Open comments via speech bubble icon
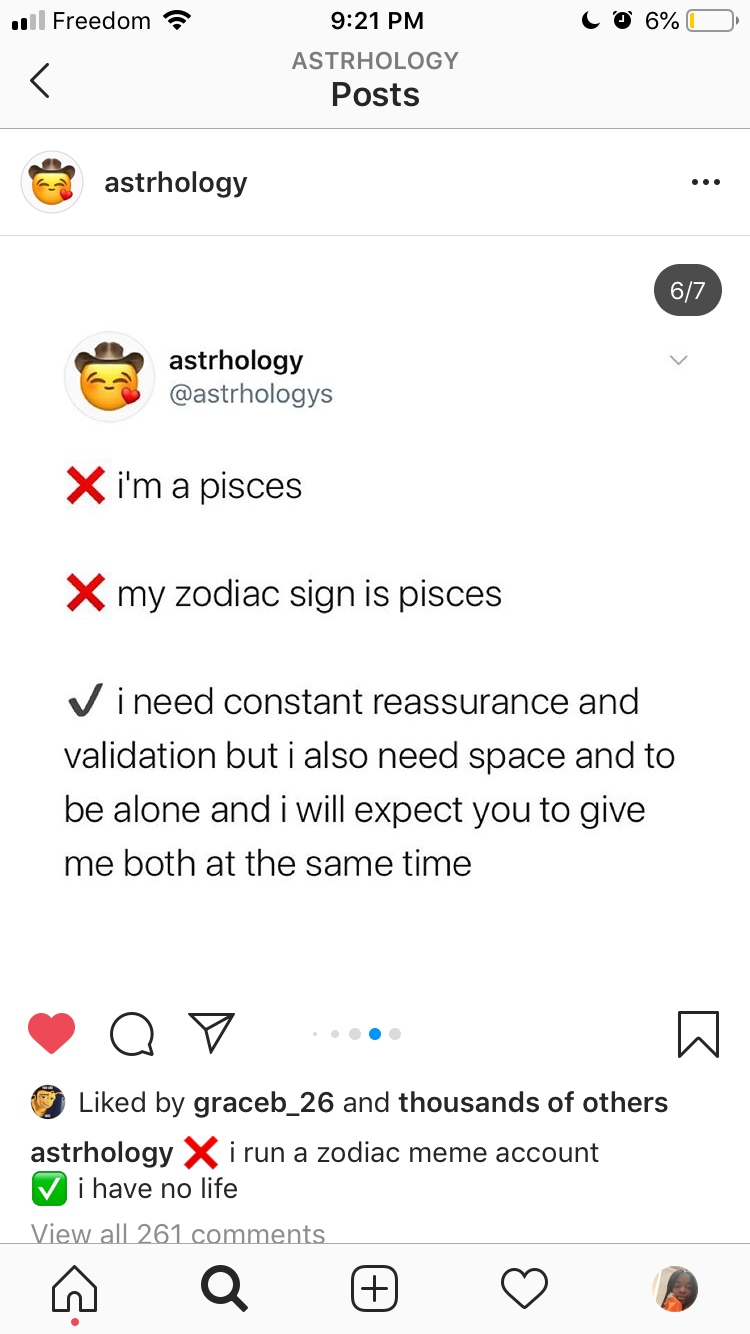The width and height of the screenshot is (750, 1334). pyautogui.click(x=131, y=1034)
